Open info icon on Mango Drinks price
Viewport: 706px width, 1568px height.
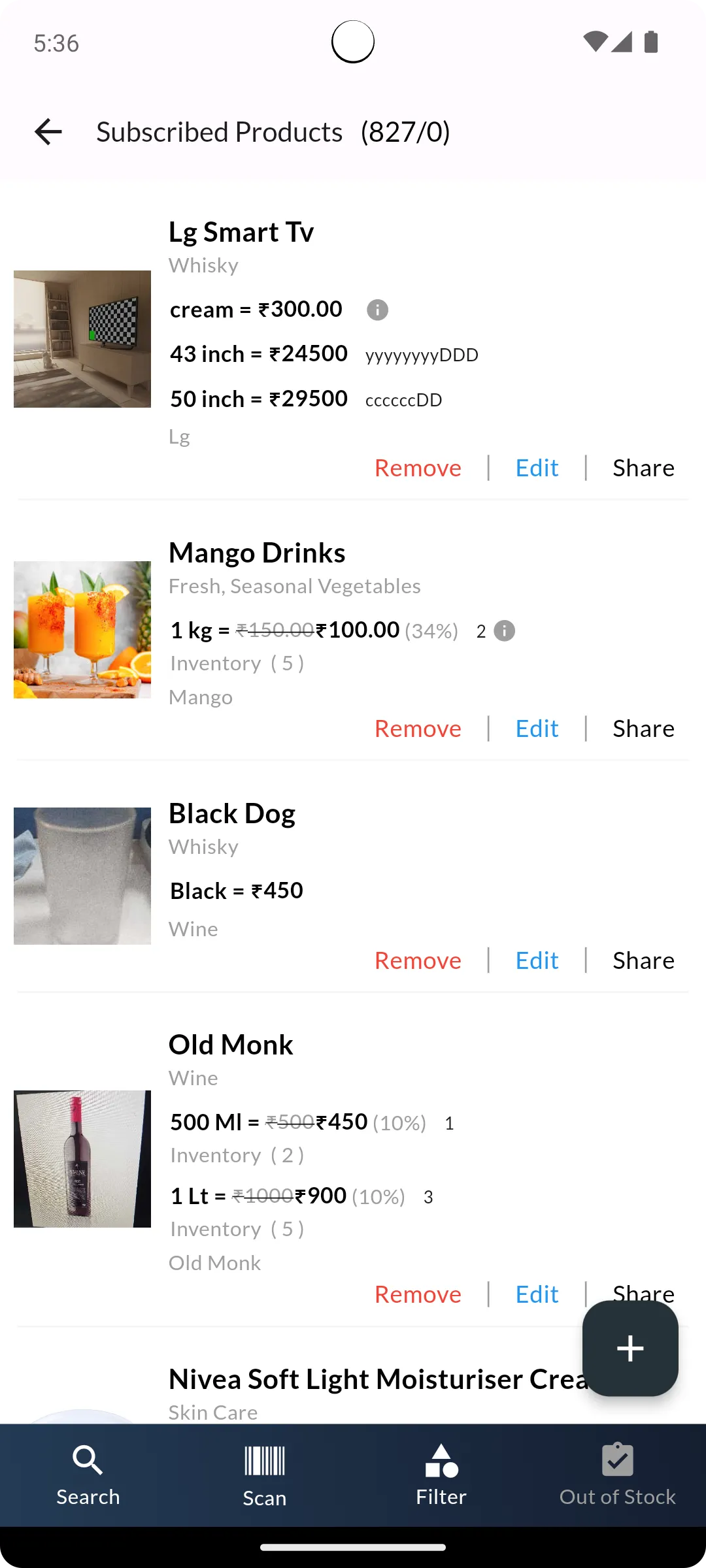(x=504, y=631)
